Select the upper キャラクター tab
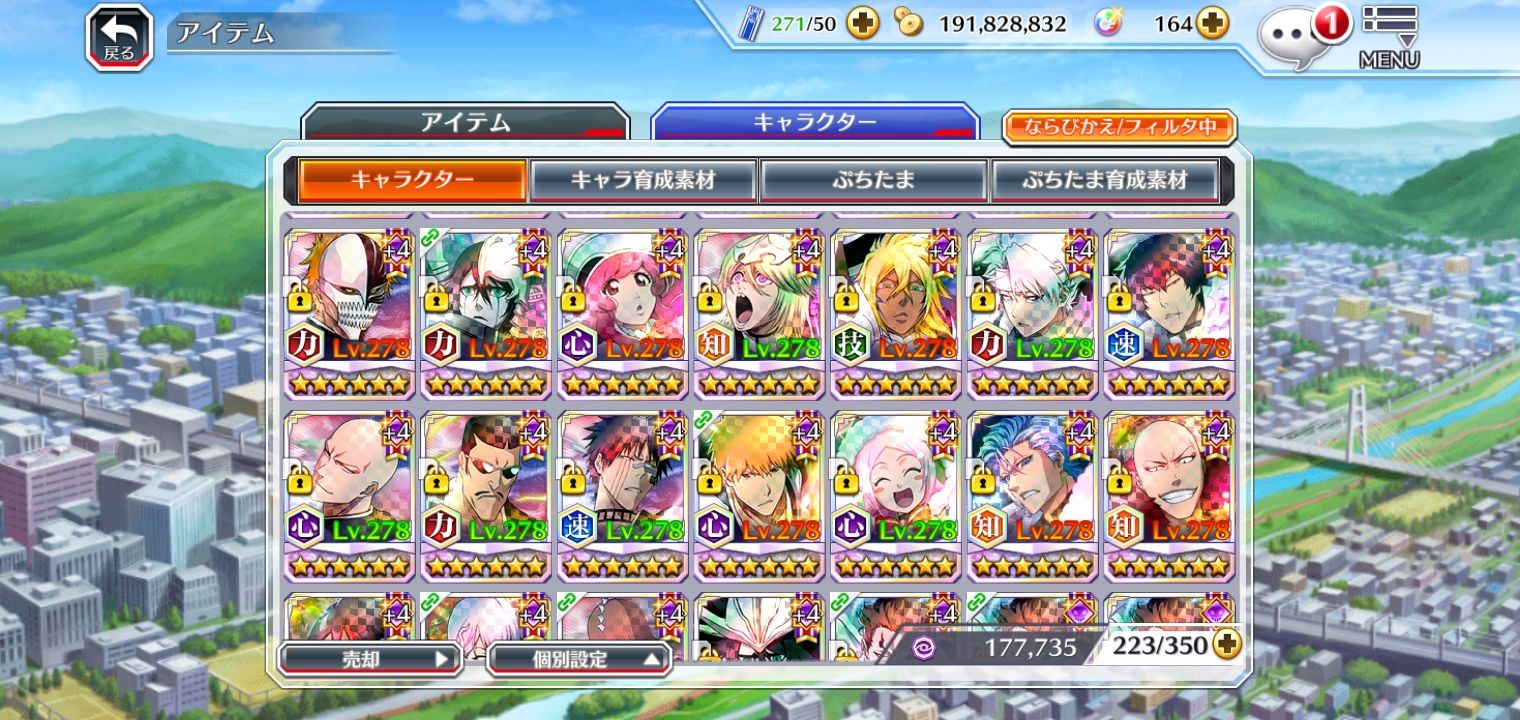Screen dimensions: 1520x720 [814, 123]
